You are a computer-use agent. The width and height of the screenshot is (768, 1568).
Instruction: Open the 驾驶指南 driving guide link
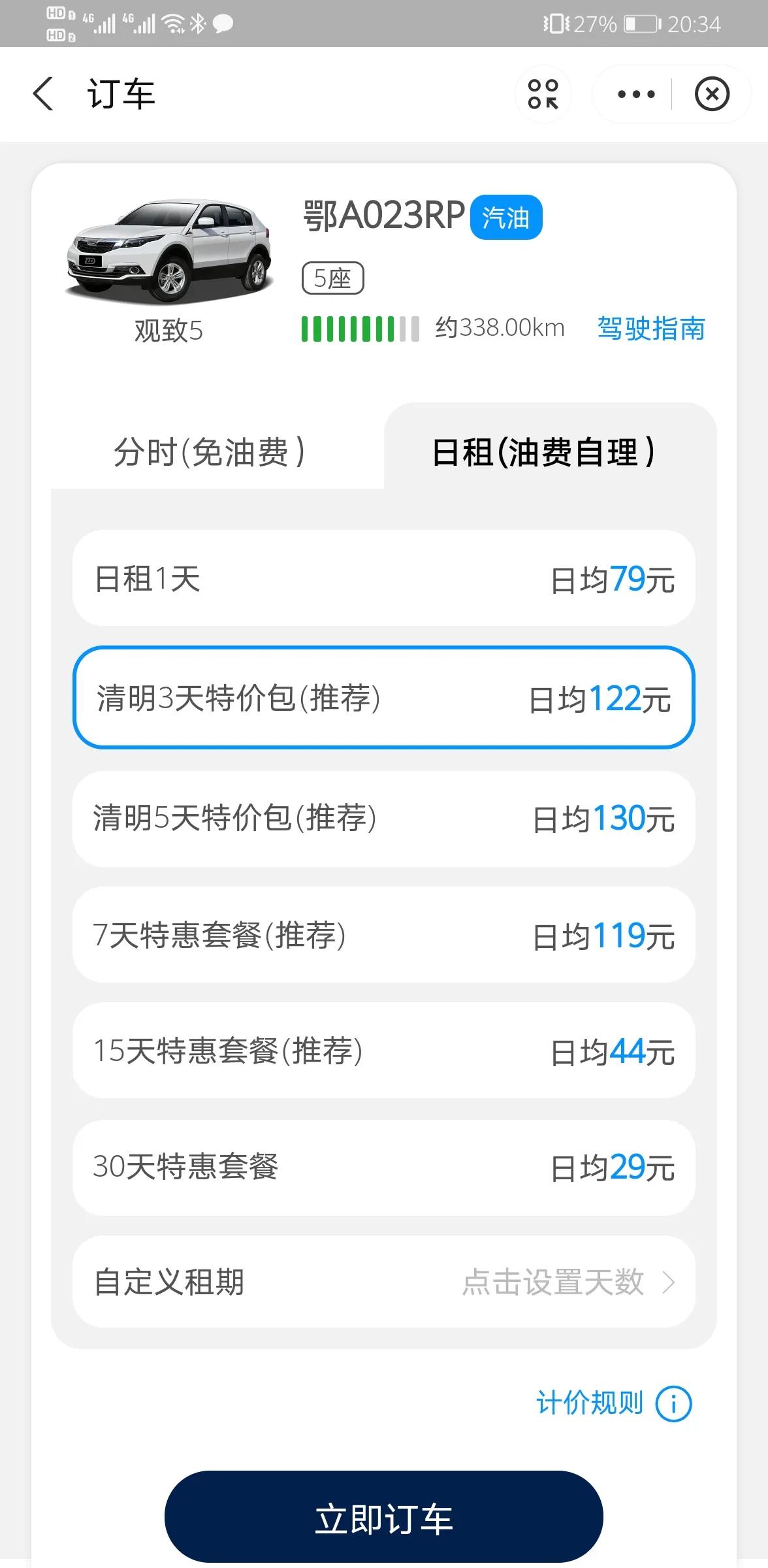(650, 330)
